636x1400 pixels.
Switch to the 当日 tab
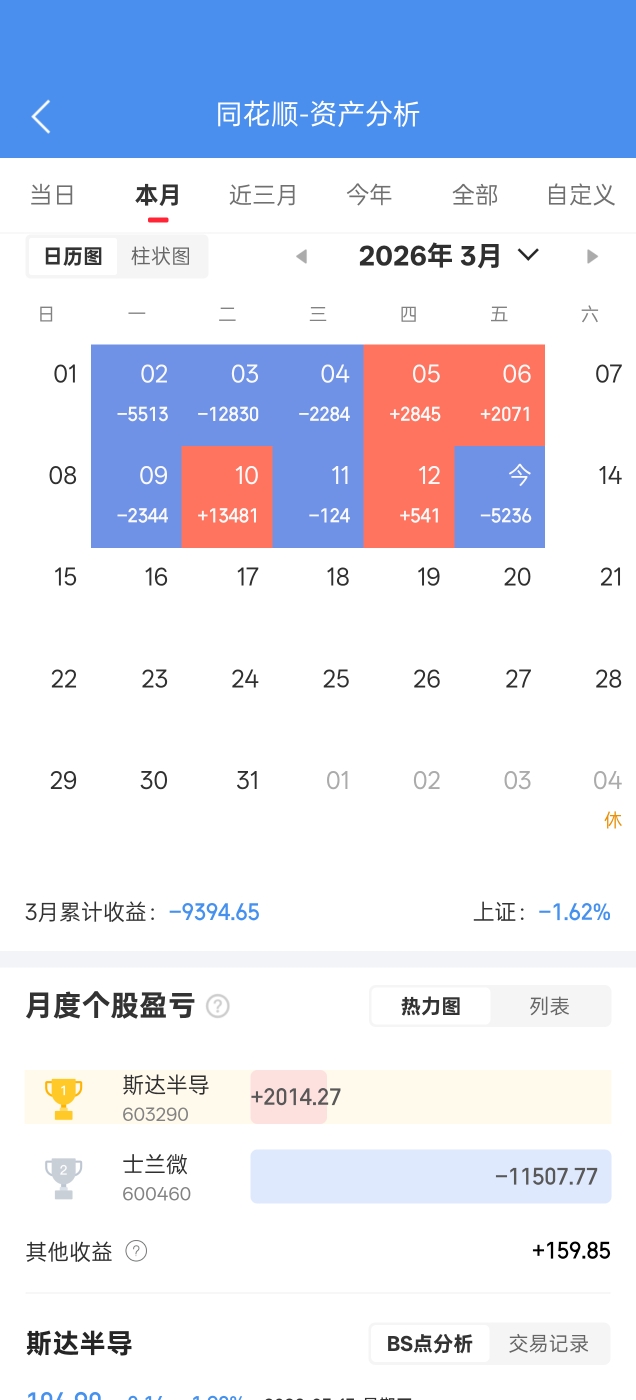[x=52, y=195]
